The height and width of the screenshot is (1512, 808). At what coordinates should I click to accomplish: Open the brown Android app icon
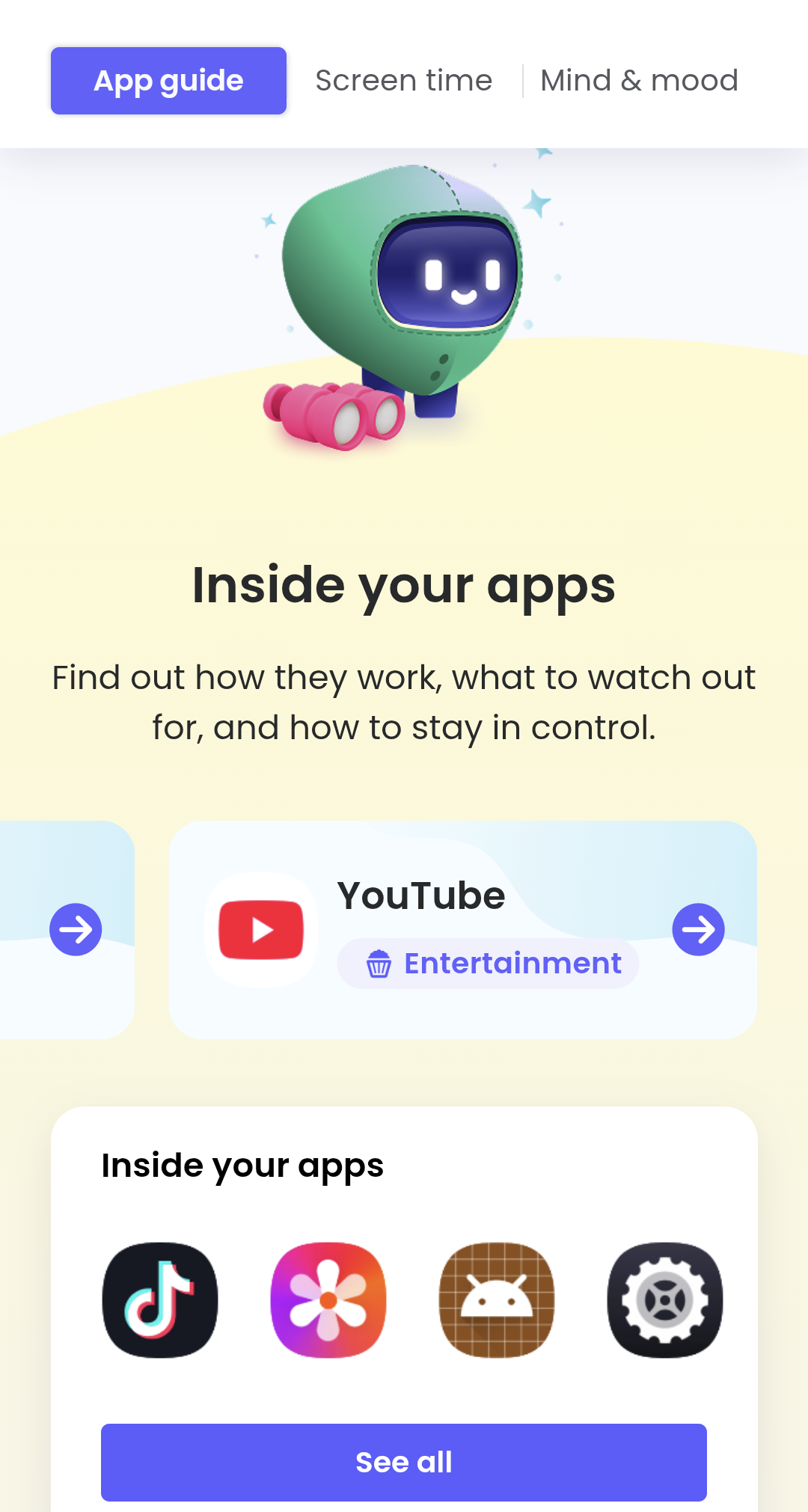pyautogui.click(x=497, y=1300)
